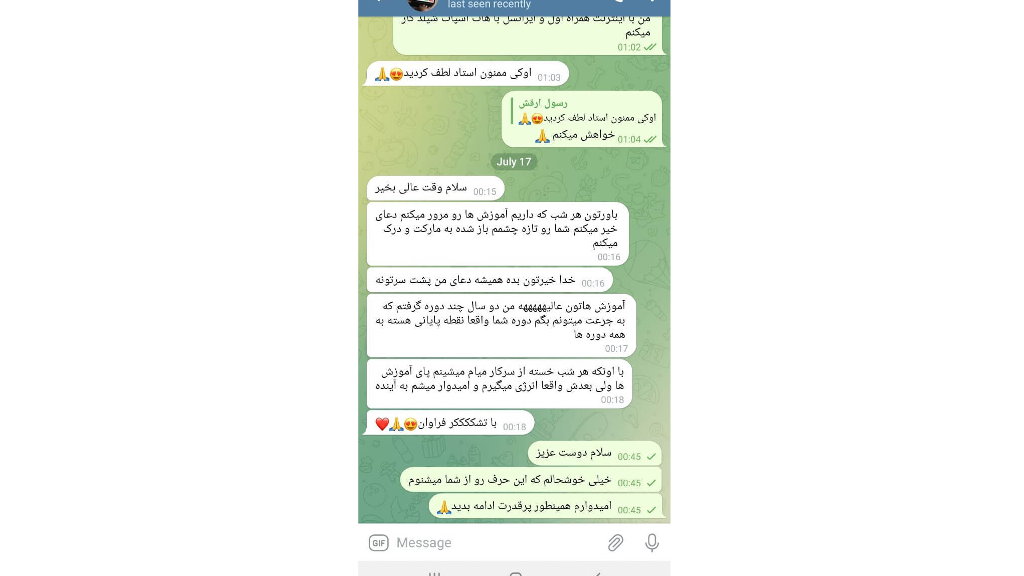Open the GIF picker in message bar
Screen dimensions: 1024x576
pyautogui.click(x=378, y=543)
